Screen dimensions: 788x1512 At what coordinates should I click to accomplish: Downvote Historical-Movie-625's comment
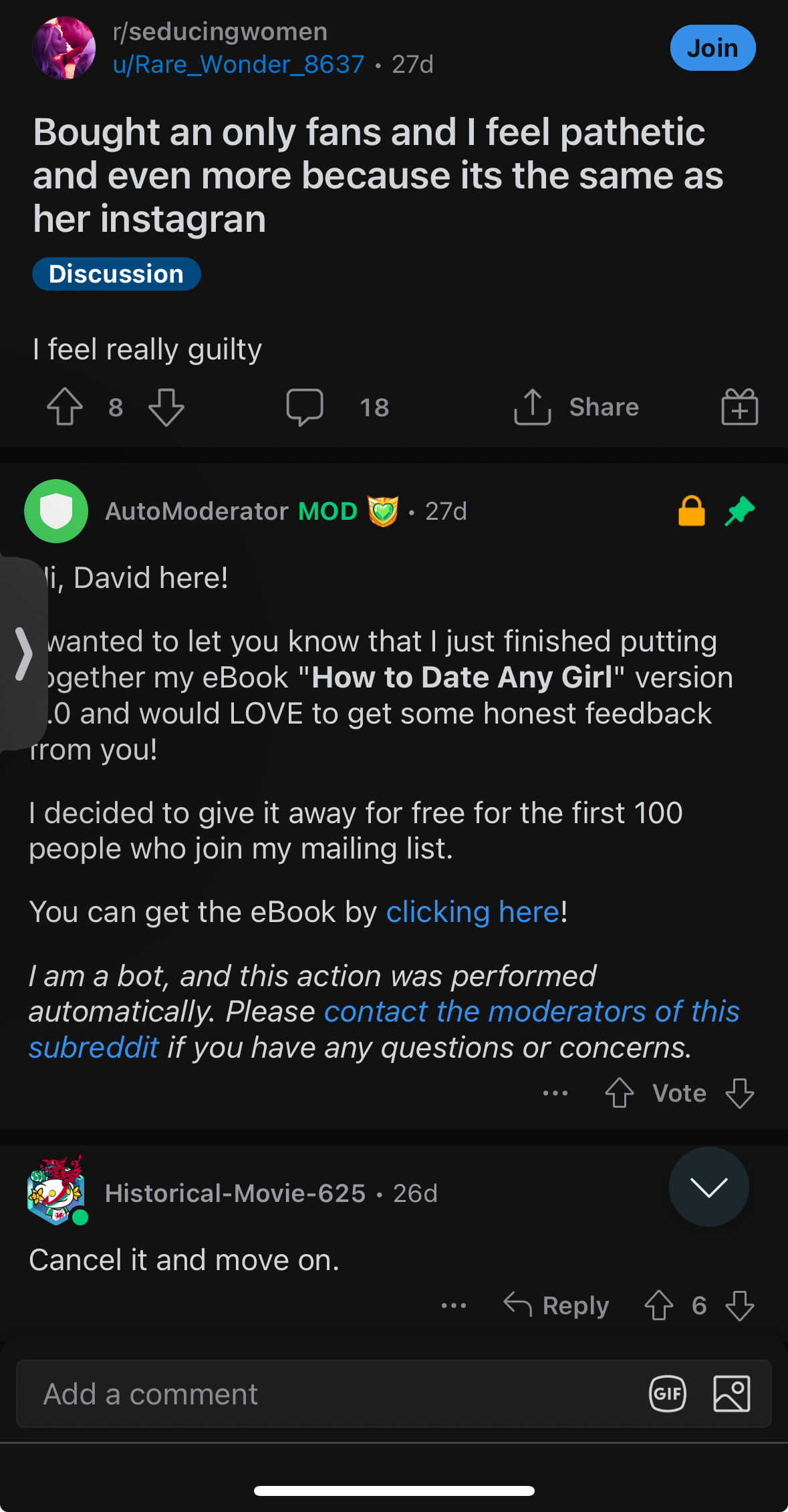click(740, 1306)
